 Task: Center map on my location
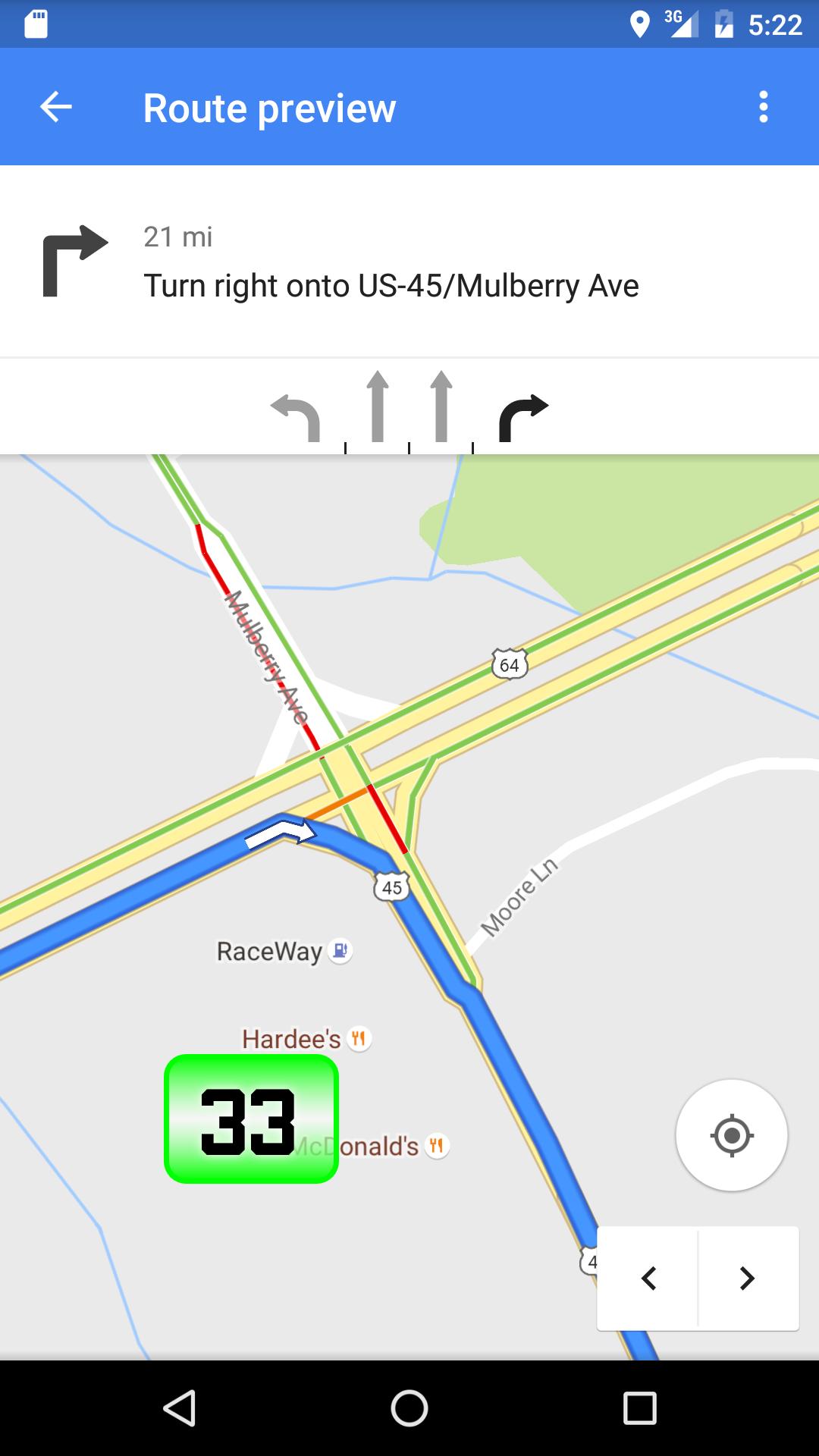point(731,1135)
